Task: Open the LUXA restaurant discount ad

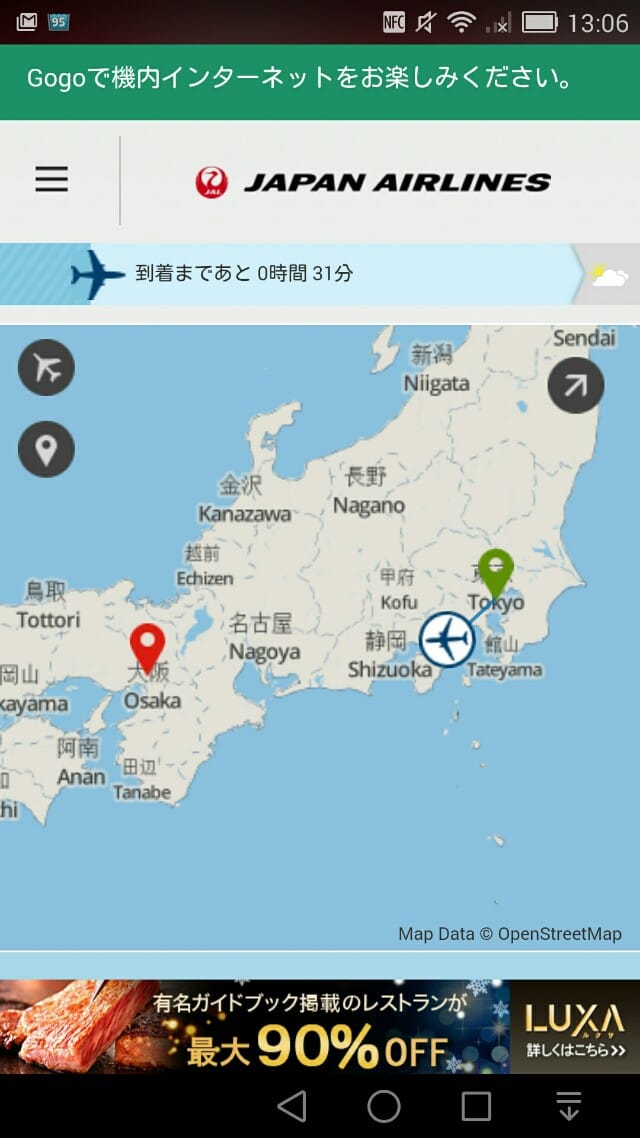Action: pyautogui.click(x=320, y=1027)
